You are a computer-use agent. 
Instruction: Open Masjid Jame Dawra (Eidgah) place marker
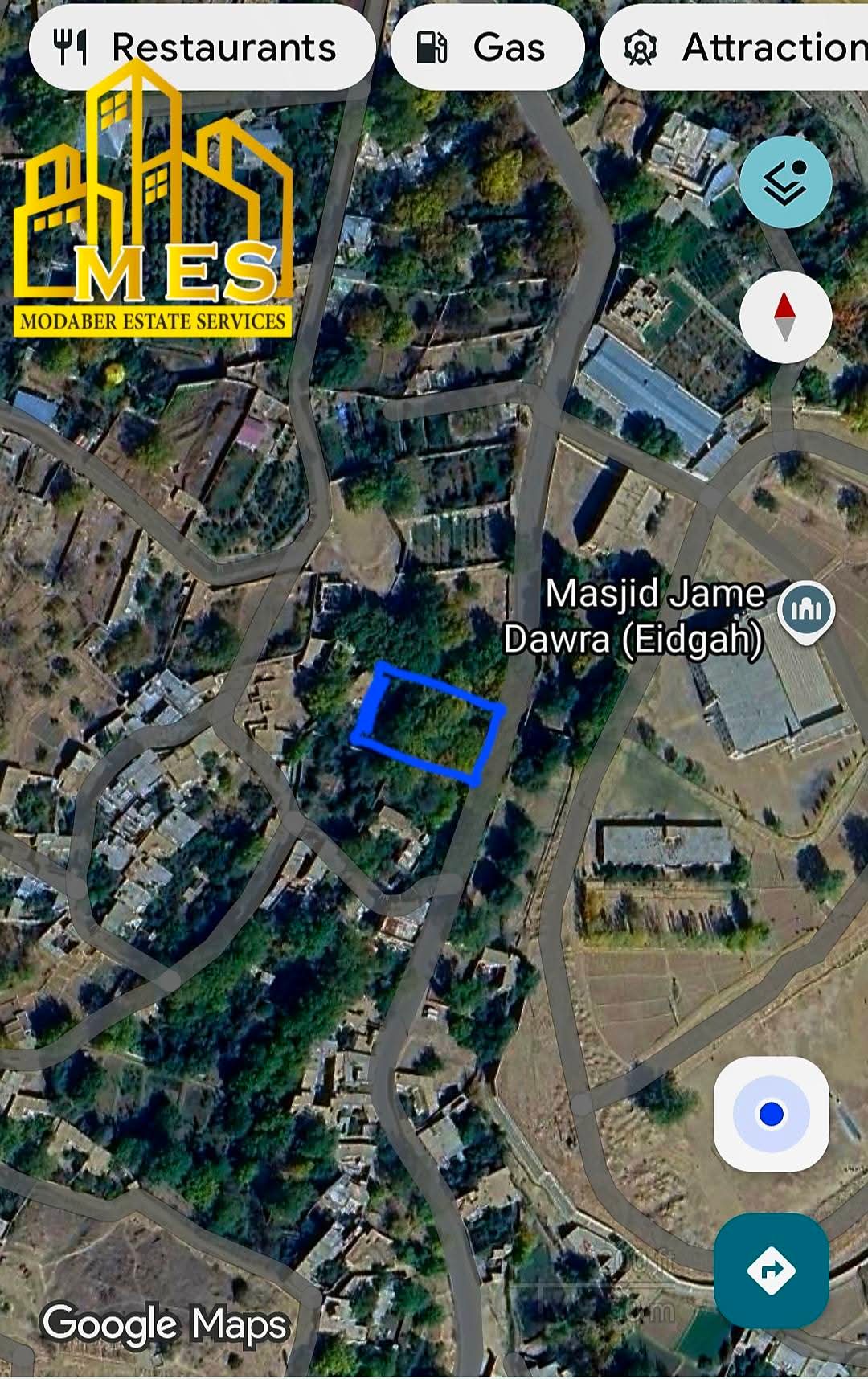(807, 610)
